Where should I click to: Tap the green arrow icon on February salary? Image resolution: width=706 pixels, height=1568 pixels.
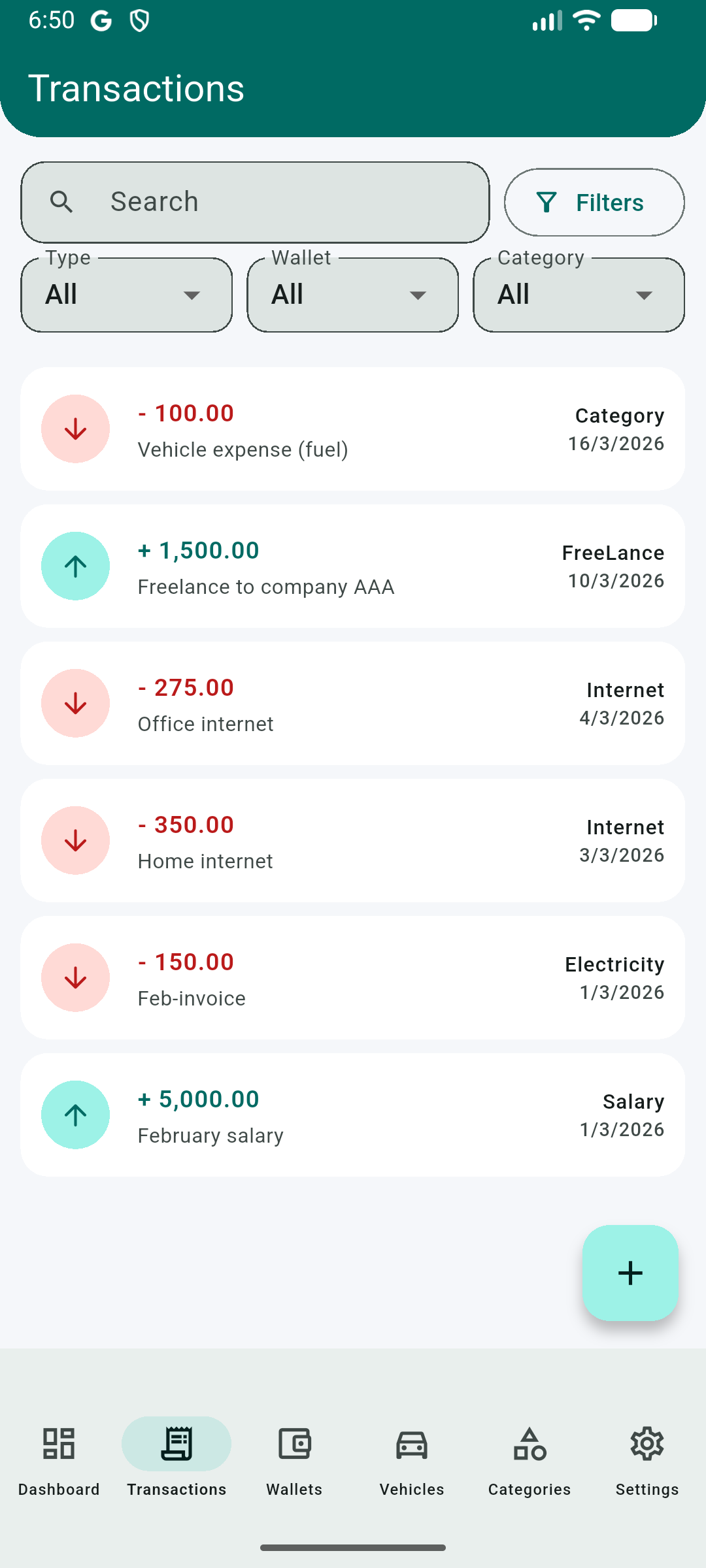[x=75, y=1115]
